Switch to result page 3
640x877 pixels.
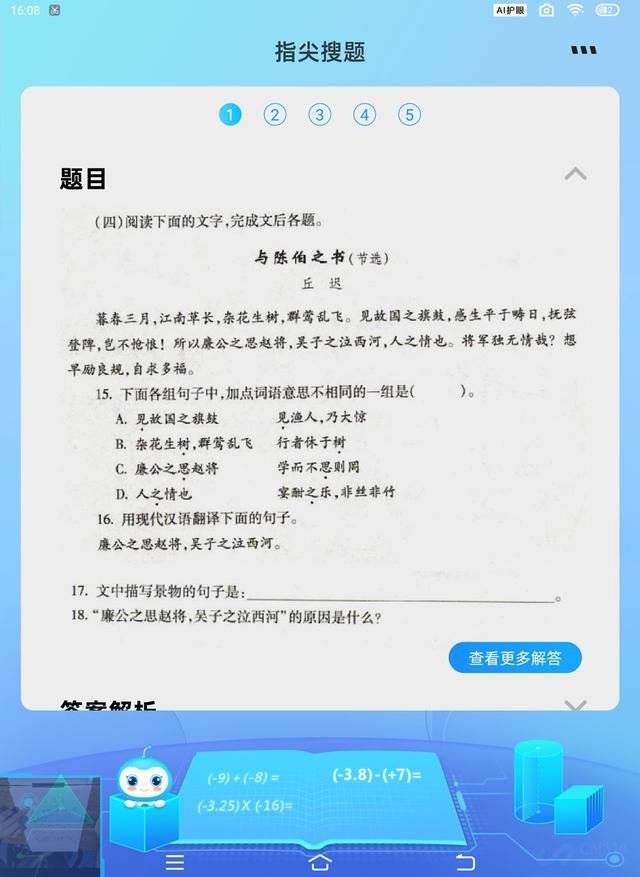point(319,114)
